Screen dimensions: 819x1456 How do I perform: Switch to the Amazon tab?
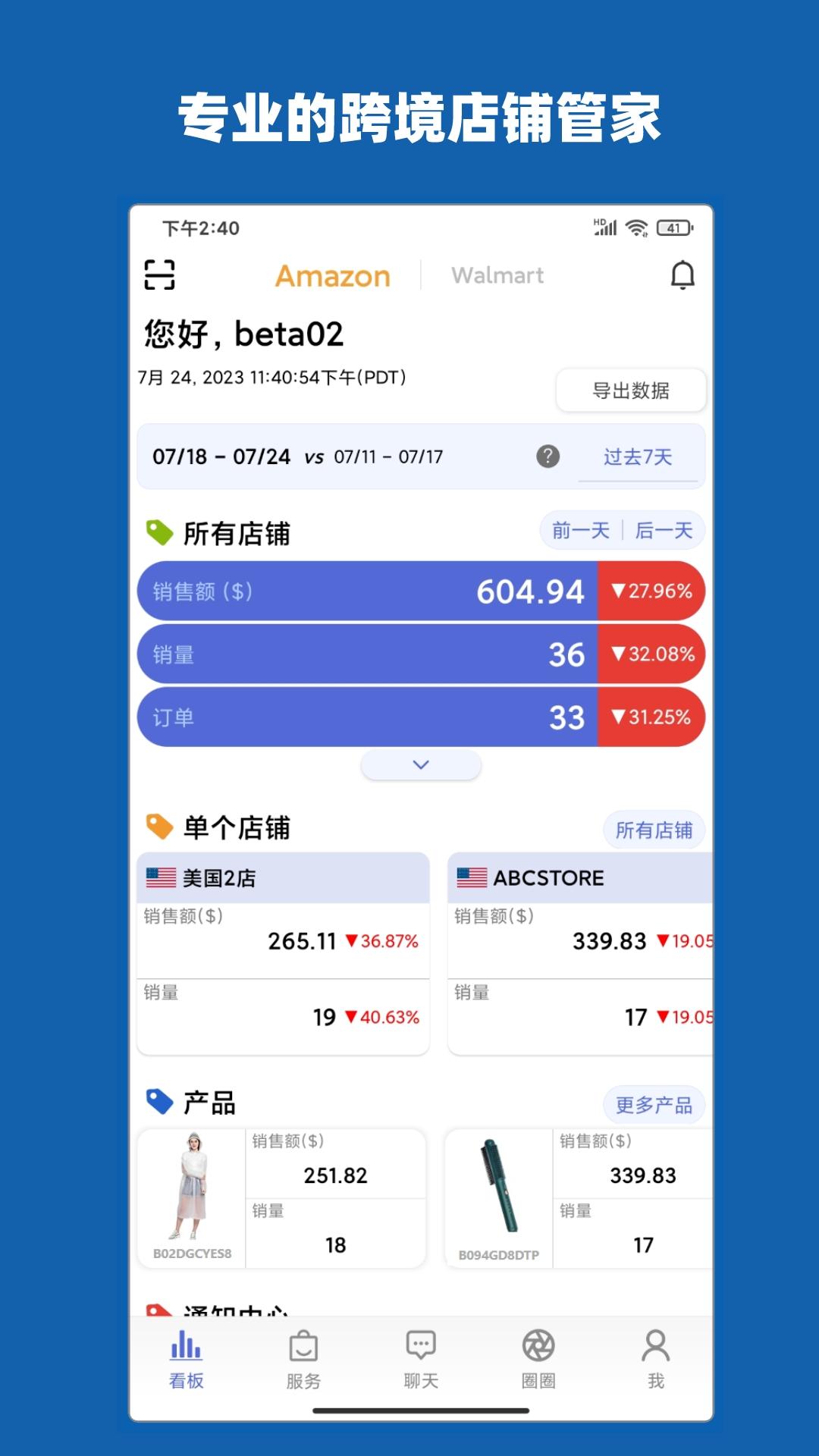[x=332, y=275]
